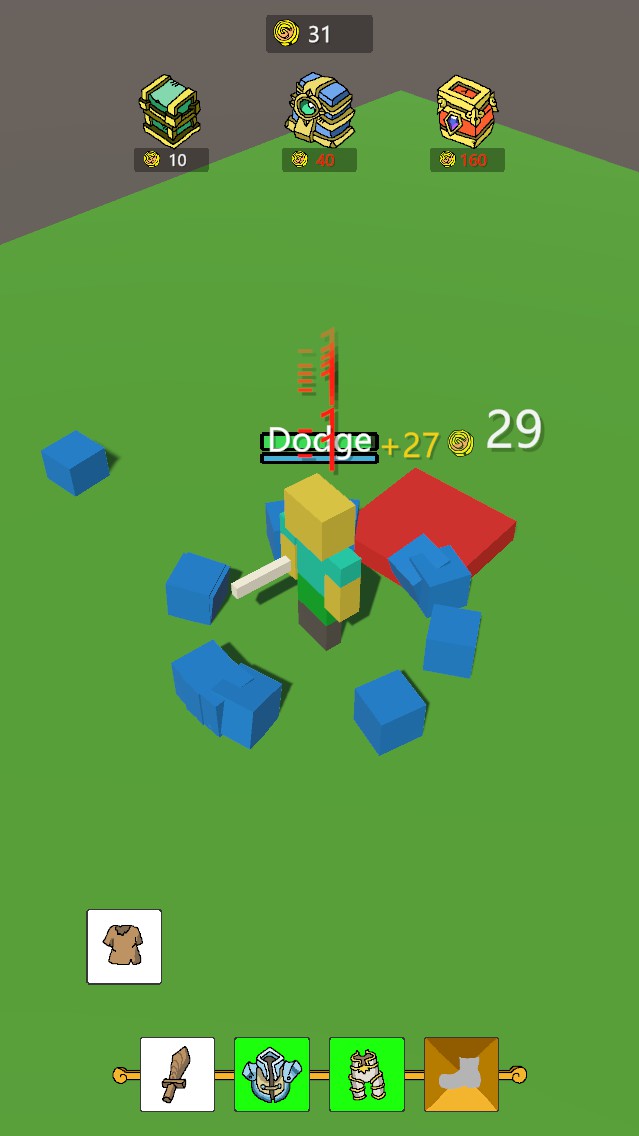Select the brown shirt item
639x1136 pixels.
click(124, 946)
